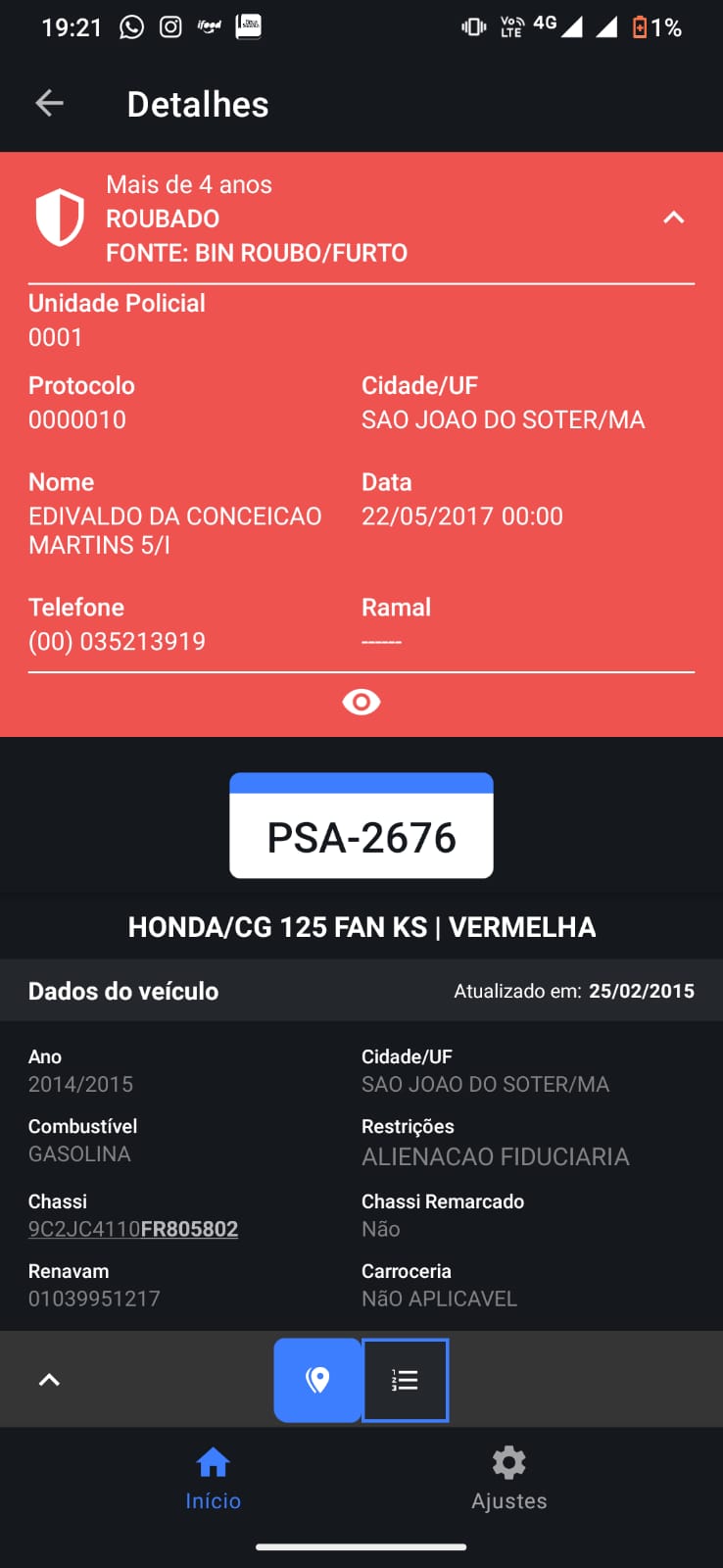Open the chassis number 9C2JC4110FR805802 link

point(133,1229)
